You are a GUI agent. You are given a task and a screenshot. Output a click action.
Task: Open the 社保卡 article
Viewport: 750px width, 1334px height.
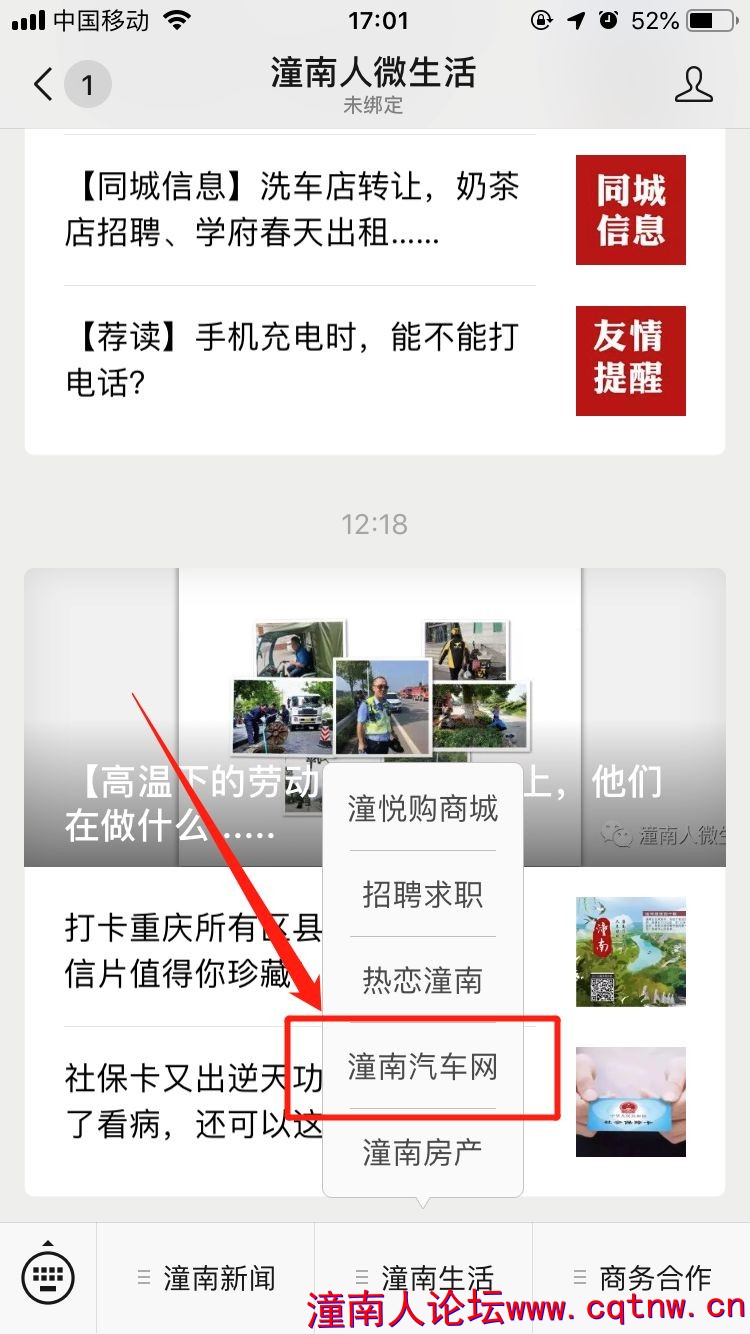pos(192,1100)
